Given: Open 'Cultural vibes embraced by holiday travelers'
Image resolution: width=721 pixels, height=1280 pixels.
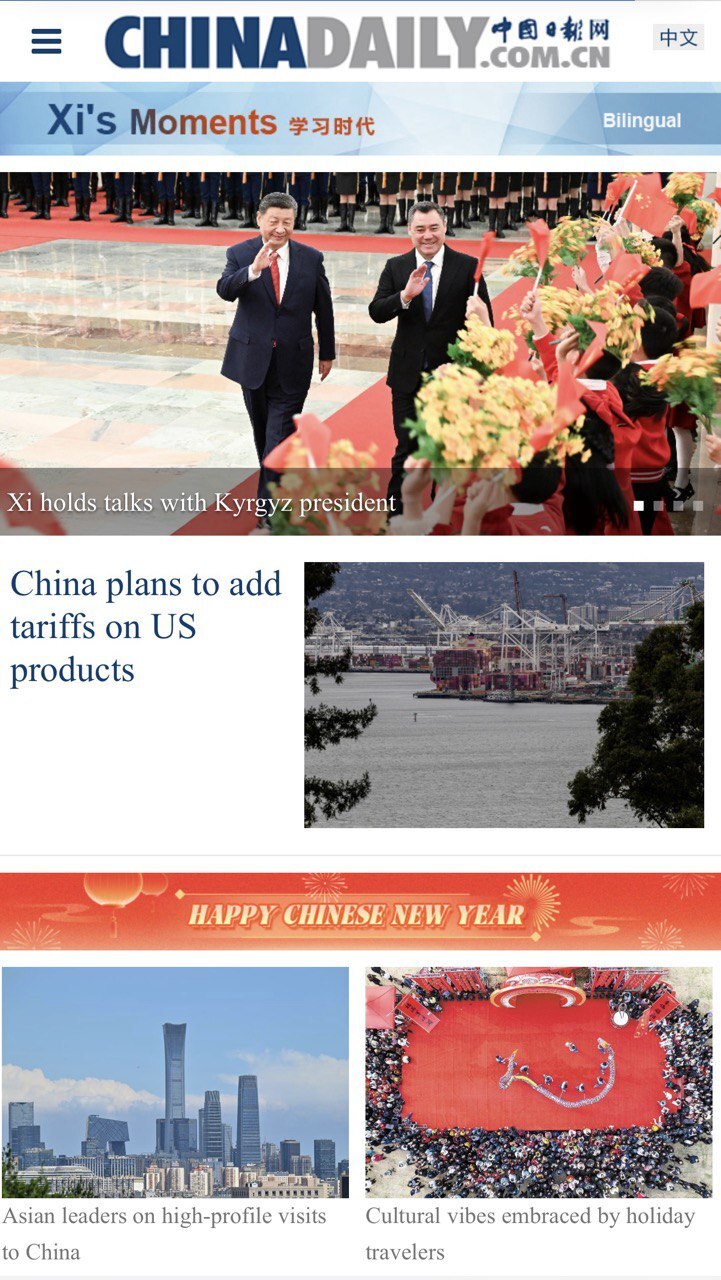Looking at the screenshot, I should point(530,1233).
